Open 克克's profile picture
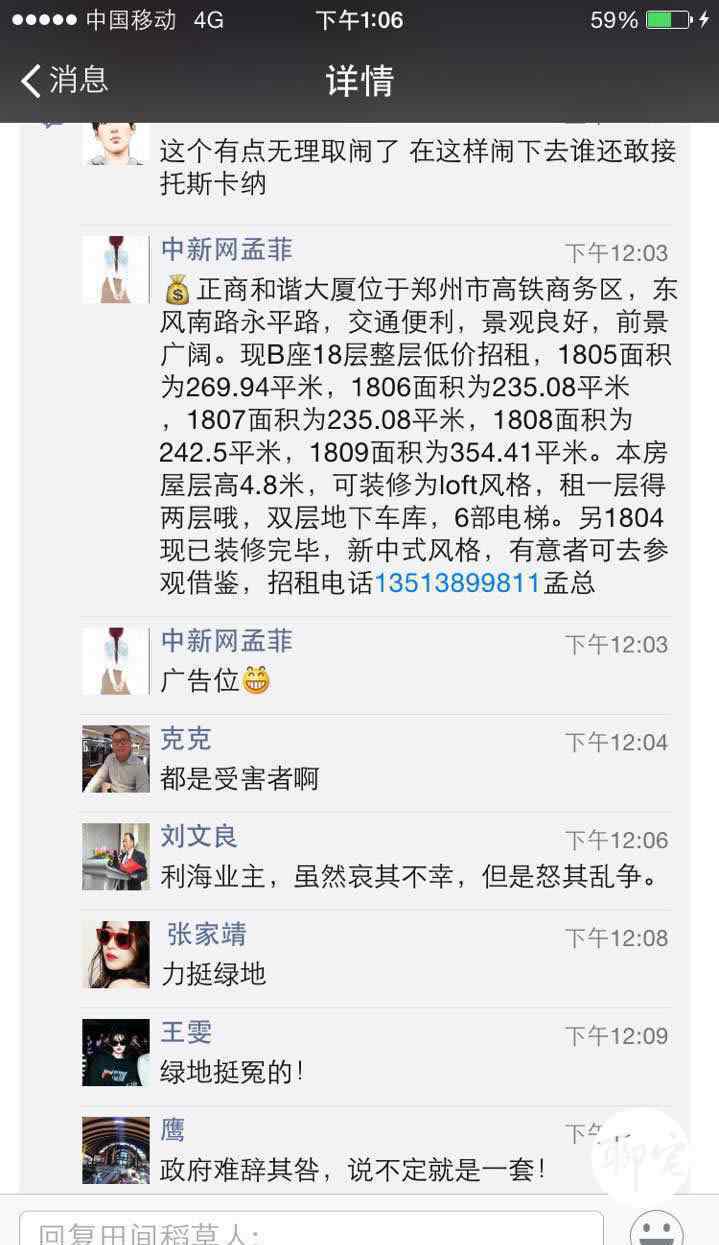The height and width of the screenshot is (1245, 719). (x=116, y=759)
